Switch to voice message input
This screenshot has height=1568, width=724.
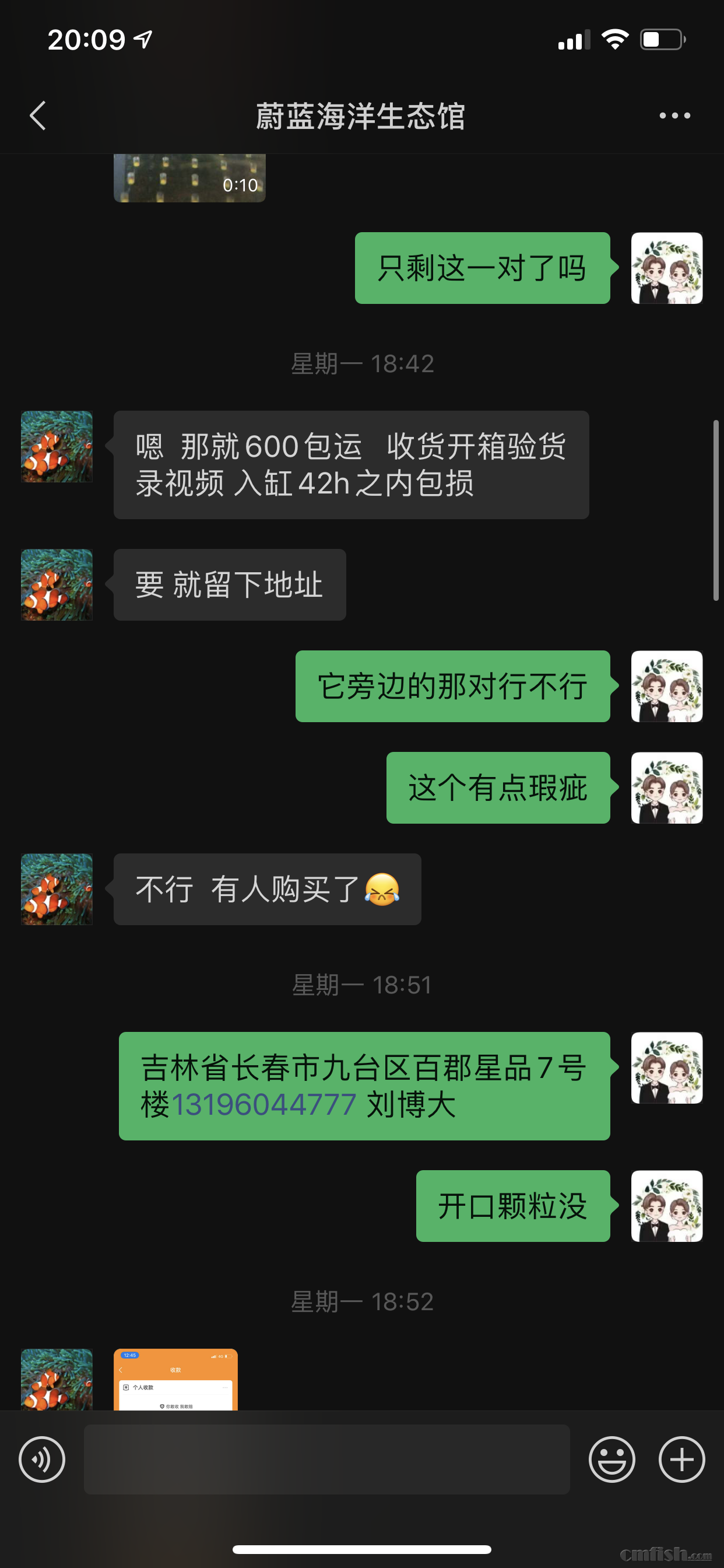(x=42, y=1459)
